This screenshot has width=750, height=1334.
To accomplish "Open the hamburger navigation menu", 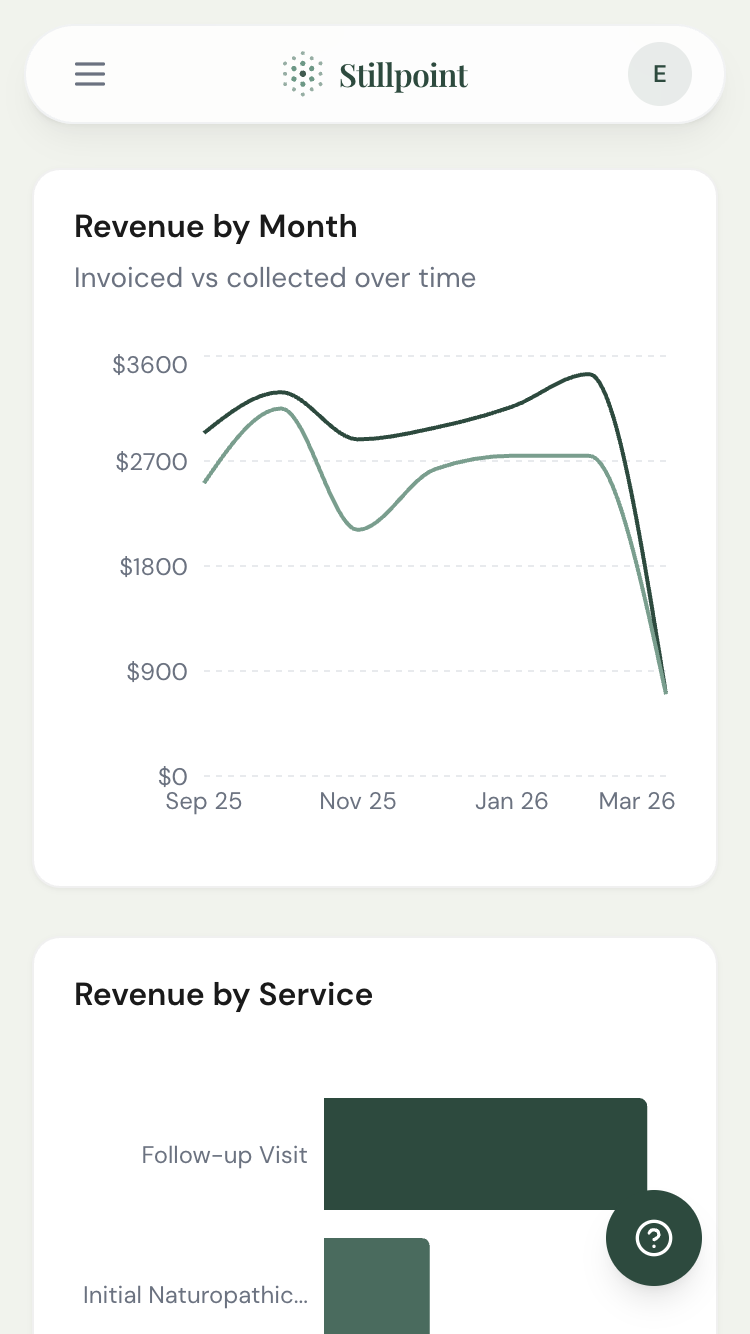I will coord(89,74).
